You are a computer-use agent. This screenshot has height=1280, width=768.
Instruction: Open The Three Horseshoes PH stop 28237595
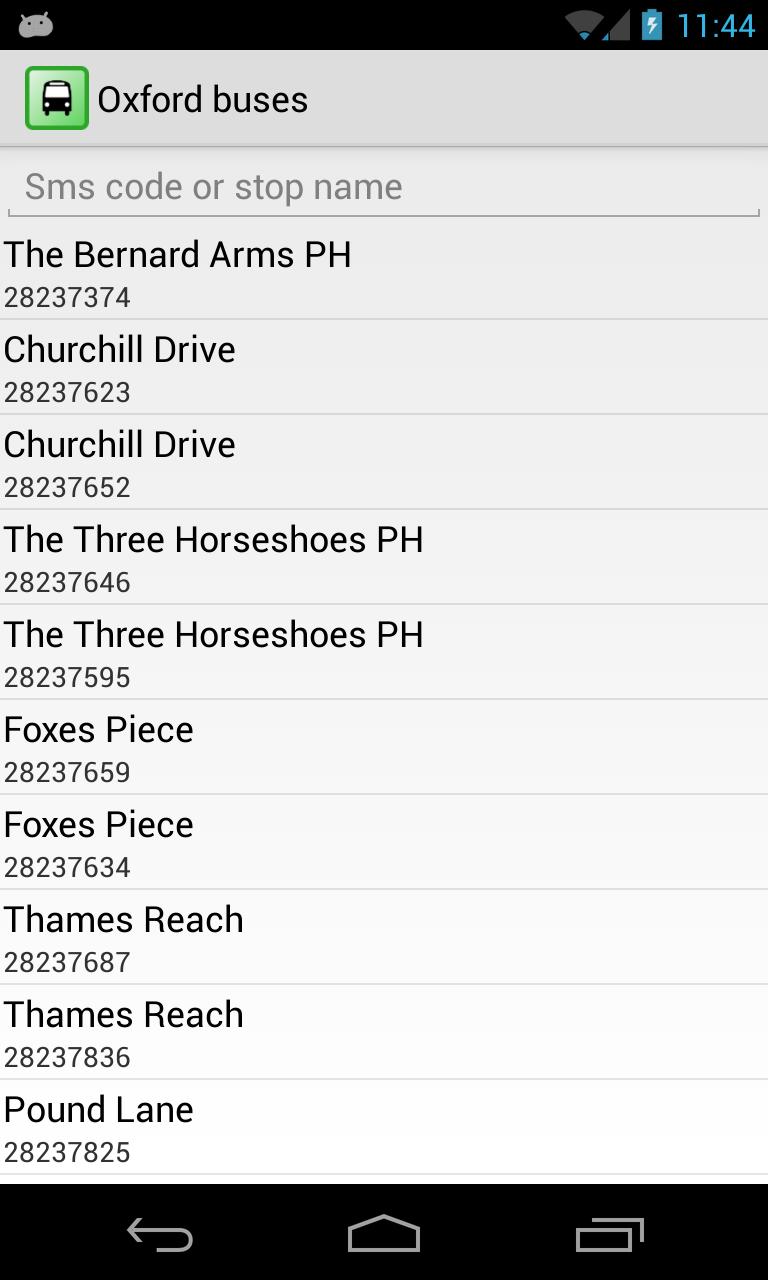(x=384, y=652)
